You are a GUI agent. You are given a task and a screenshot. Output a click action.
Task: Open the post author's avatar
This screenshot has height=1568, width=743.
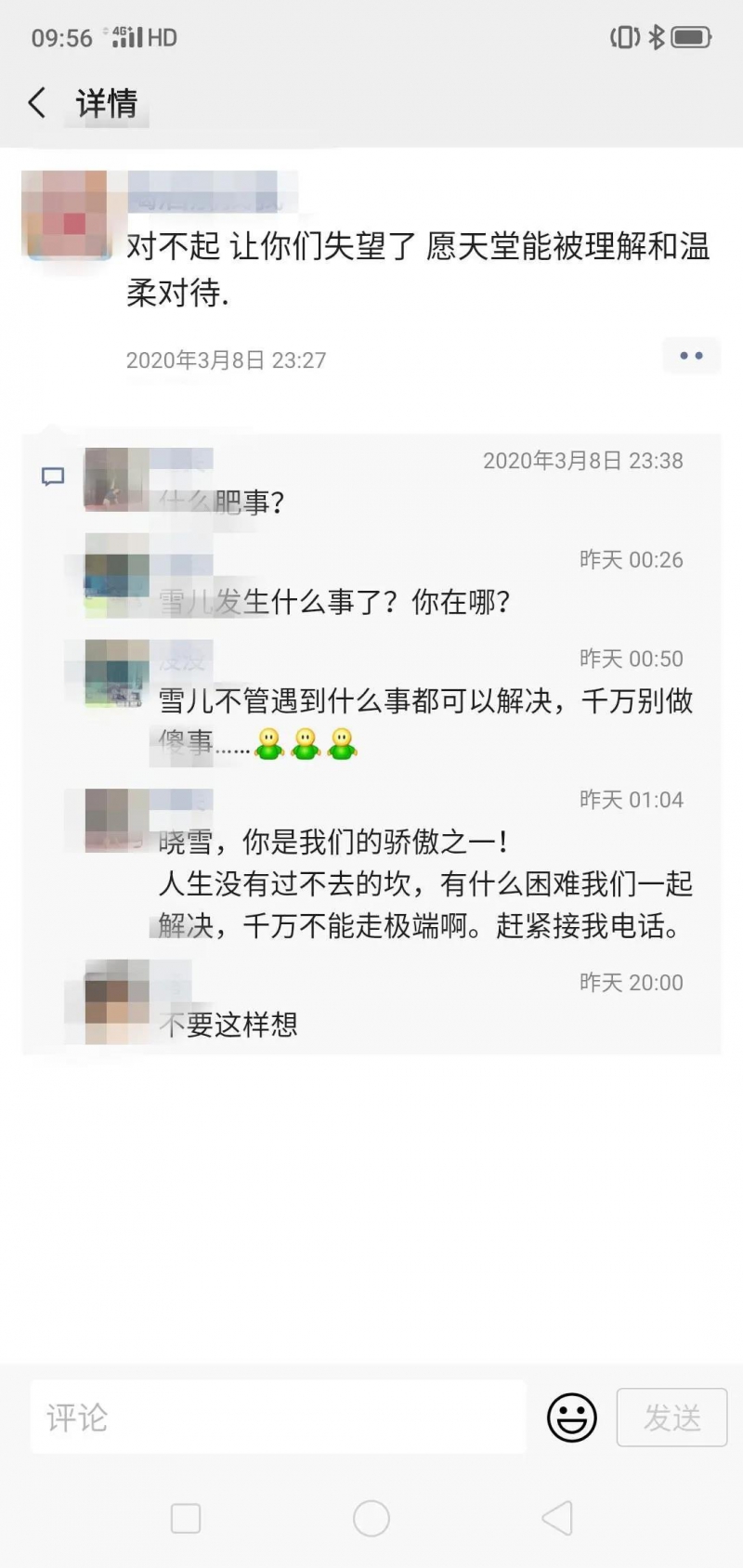(x=65, y=214)
